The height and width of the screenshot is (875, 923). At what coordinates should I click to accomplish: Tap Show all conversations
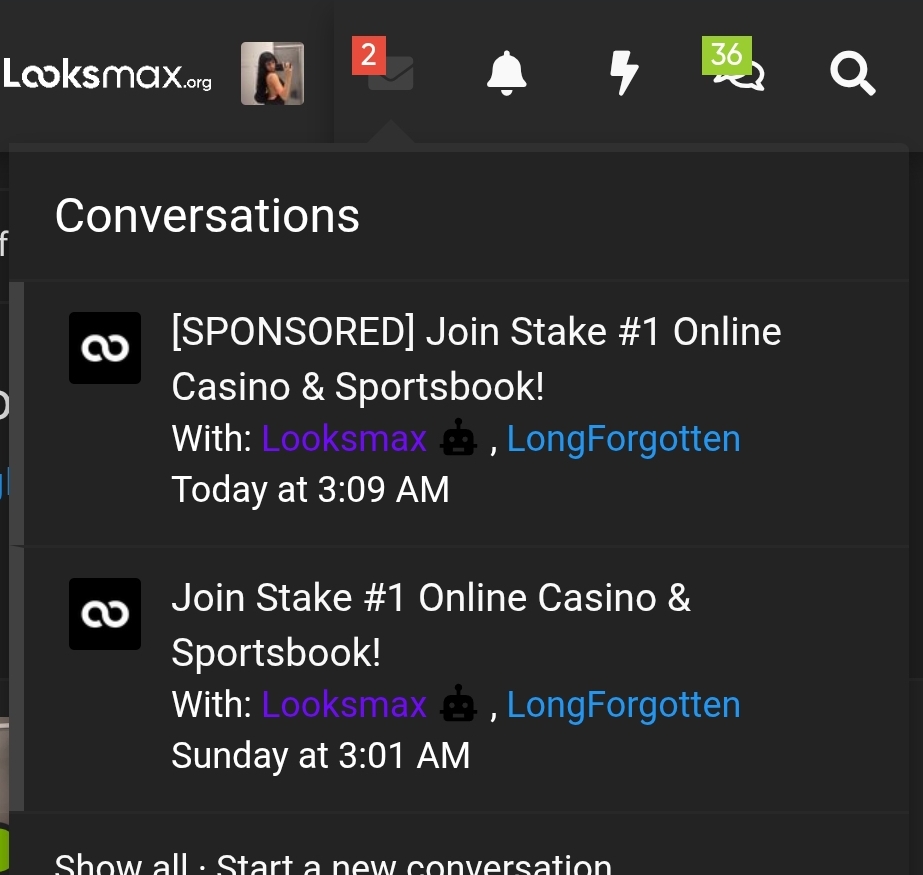(121, 864)
